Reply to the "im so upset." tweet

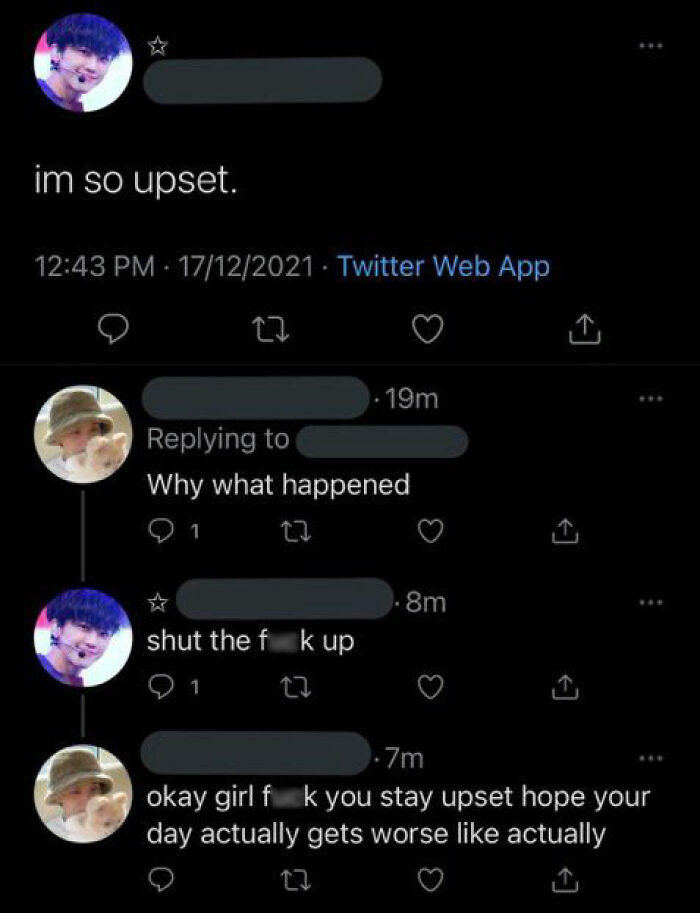pos(112,330)
